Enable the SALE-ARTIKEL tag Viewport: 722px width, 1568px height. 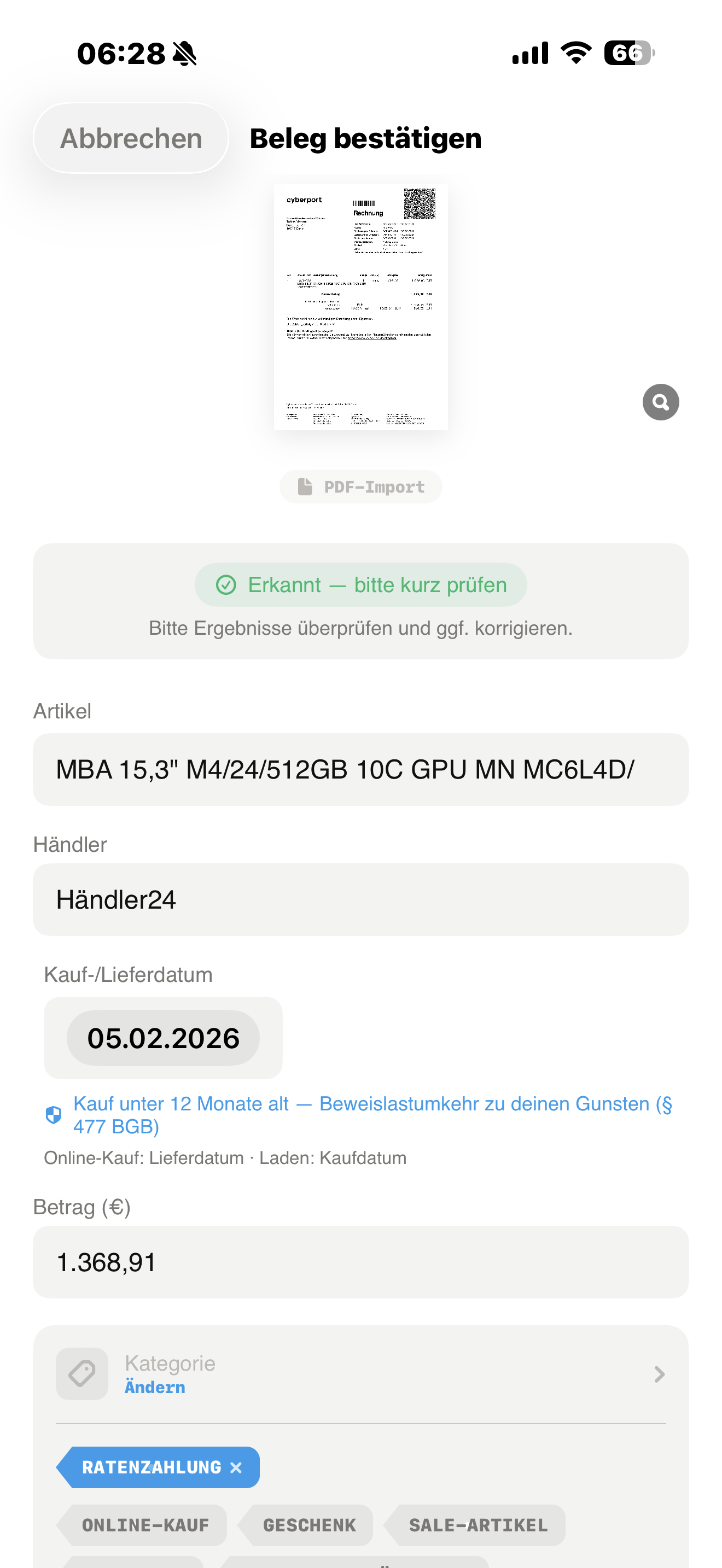tap(478, 1525)
